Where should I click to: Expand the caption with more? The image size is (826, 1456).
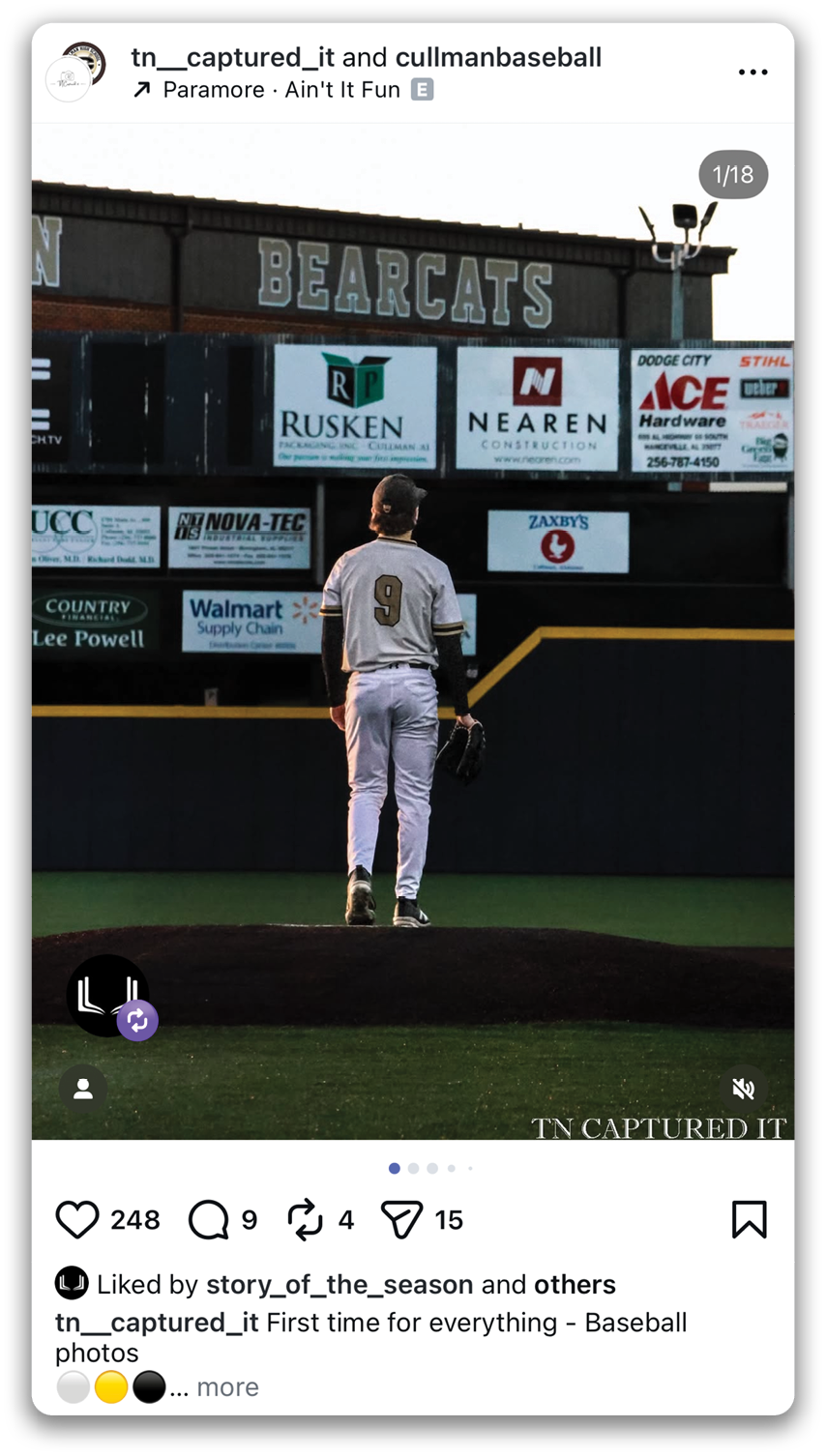227,1387
